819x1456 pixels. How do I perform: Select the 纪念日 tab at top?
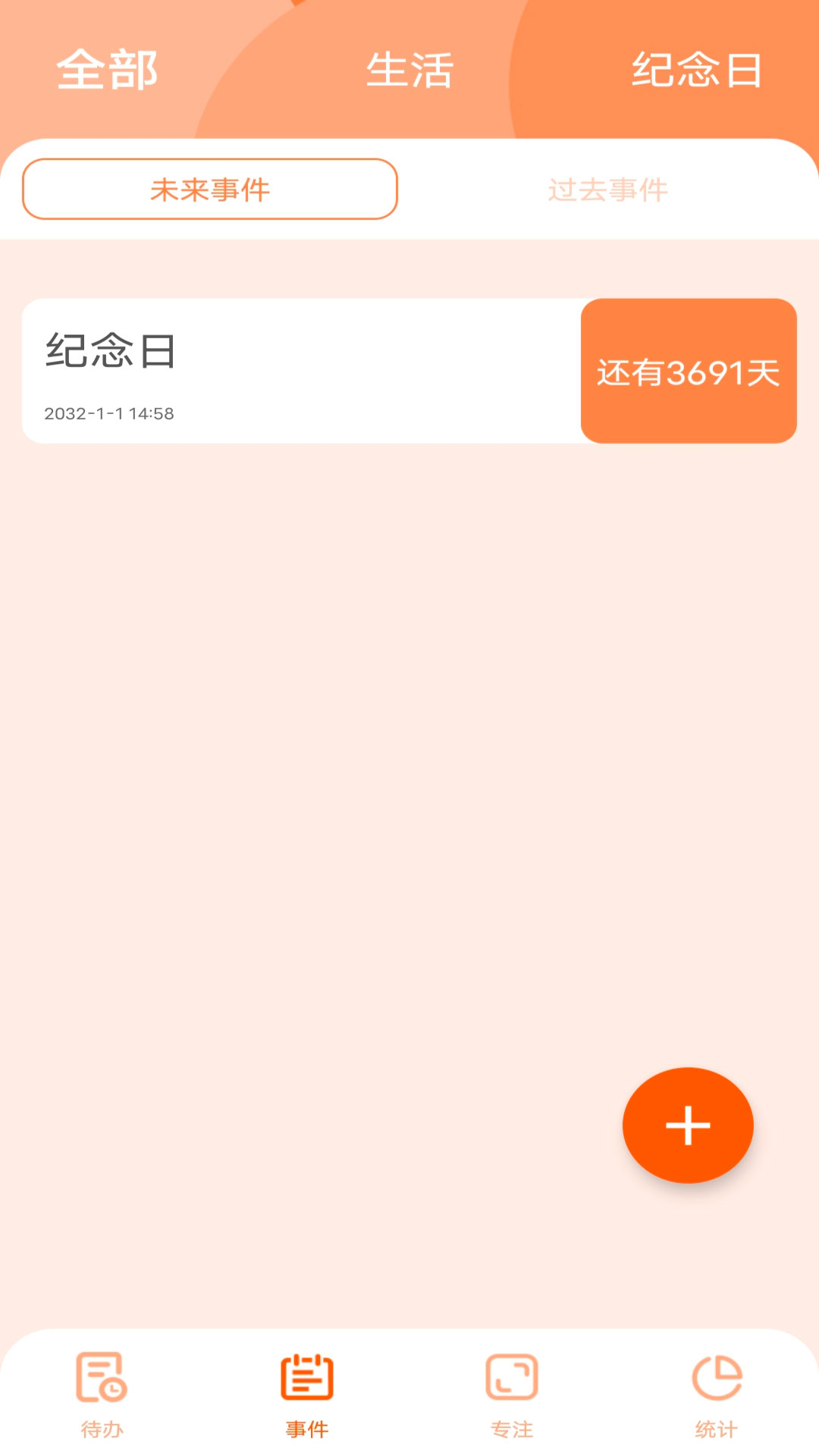(698, 71)
